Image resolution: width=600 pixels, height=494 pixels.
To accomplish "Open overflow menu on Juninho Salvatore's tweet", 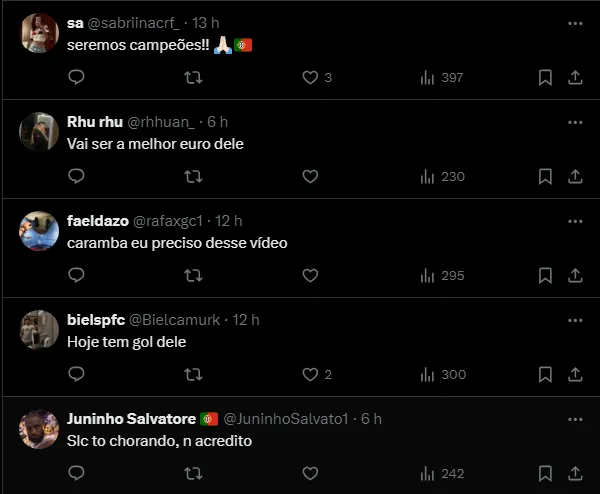I will tap(574, 419).
